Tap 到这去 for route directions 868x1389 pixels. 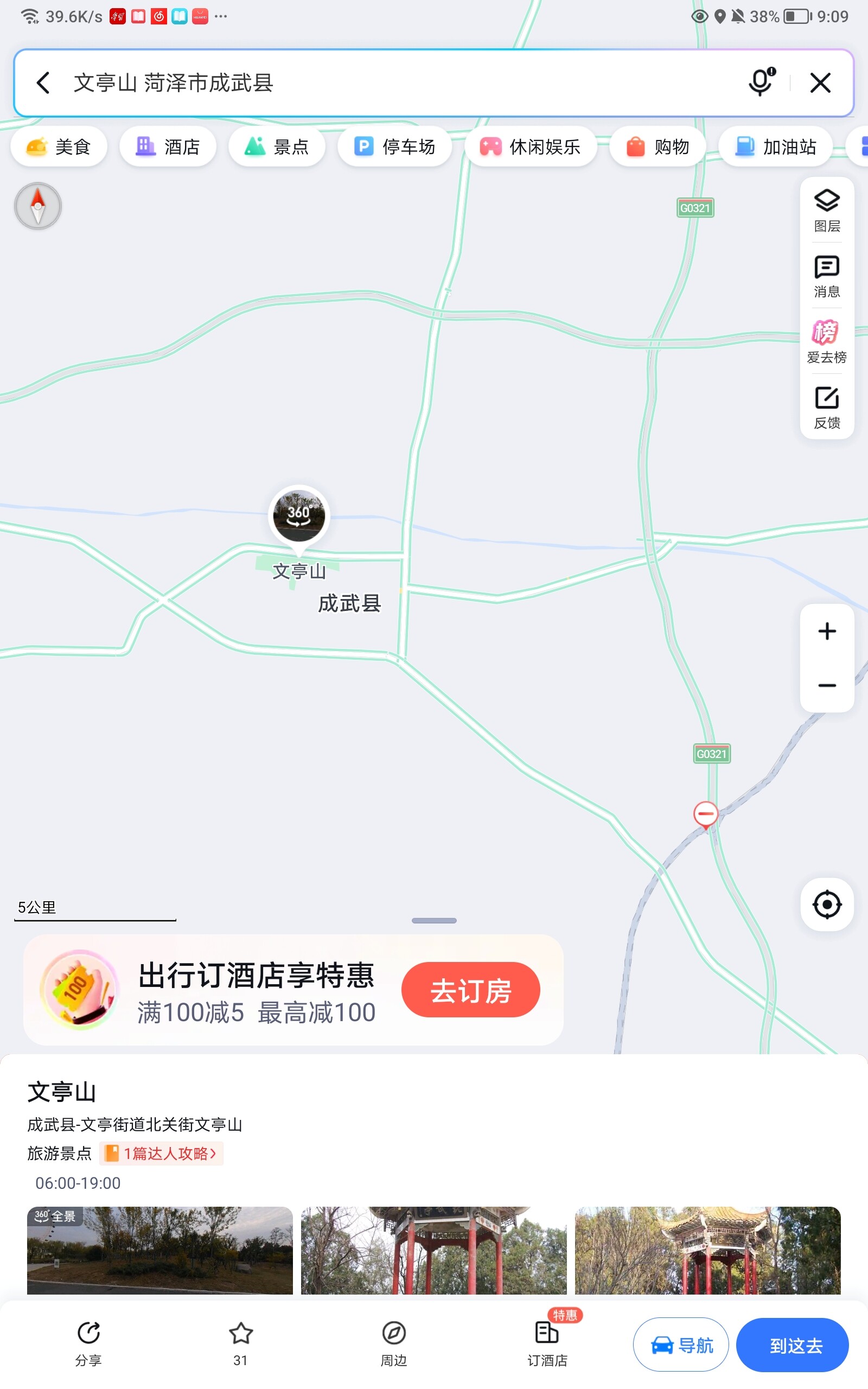tap(792, 1344)
